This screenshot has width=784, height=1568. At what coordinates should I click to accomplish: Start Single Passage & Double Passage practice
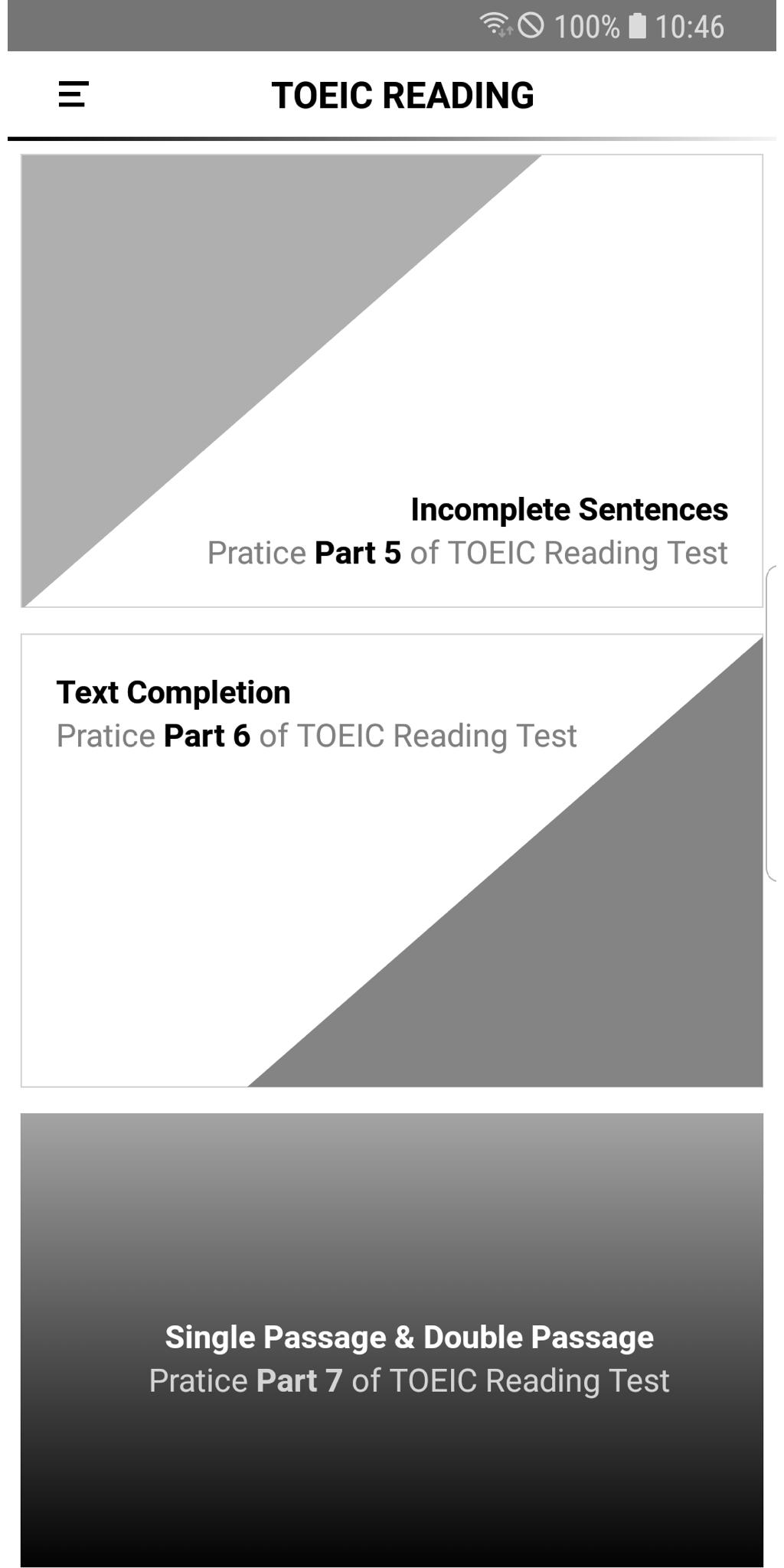tap(391, 1340)
